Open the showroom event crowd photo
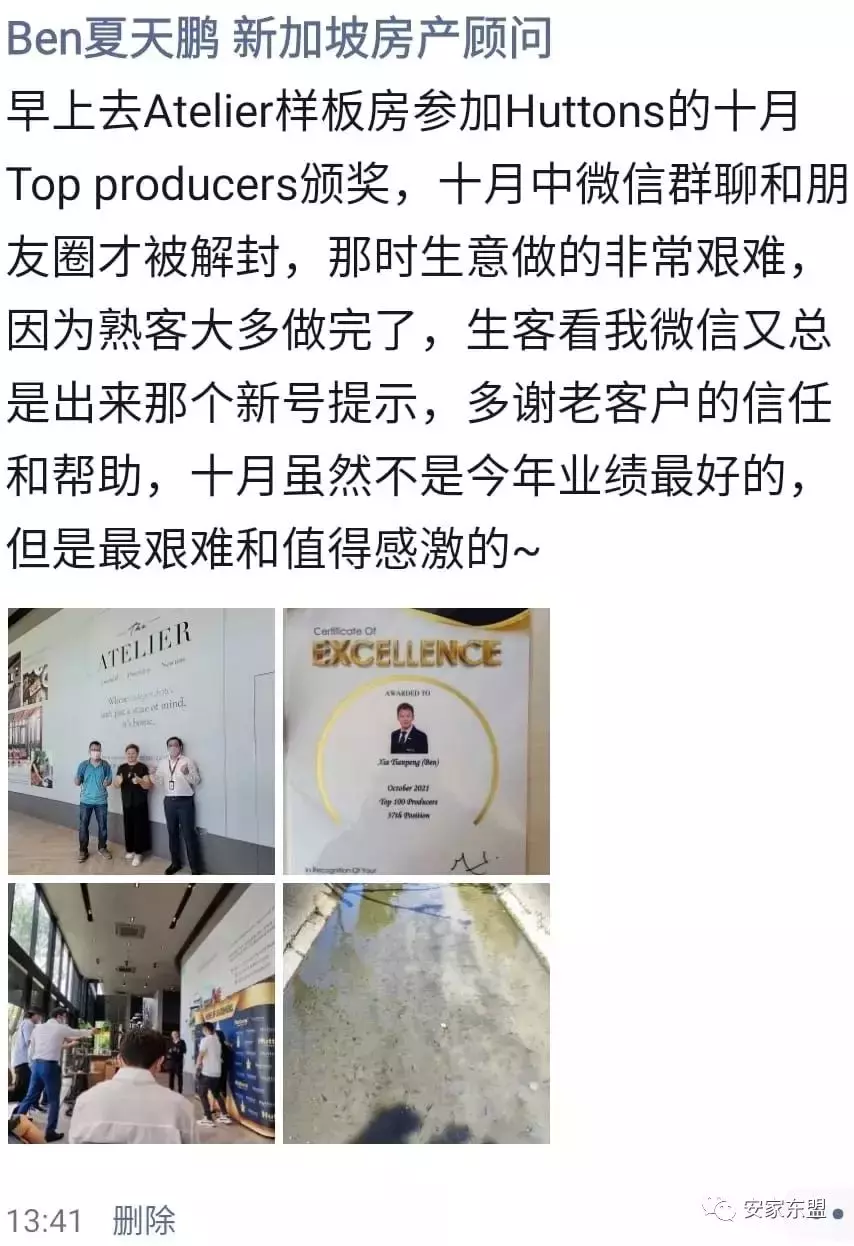This screenshot has width=854, height=1246. 141,1013
